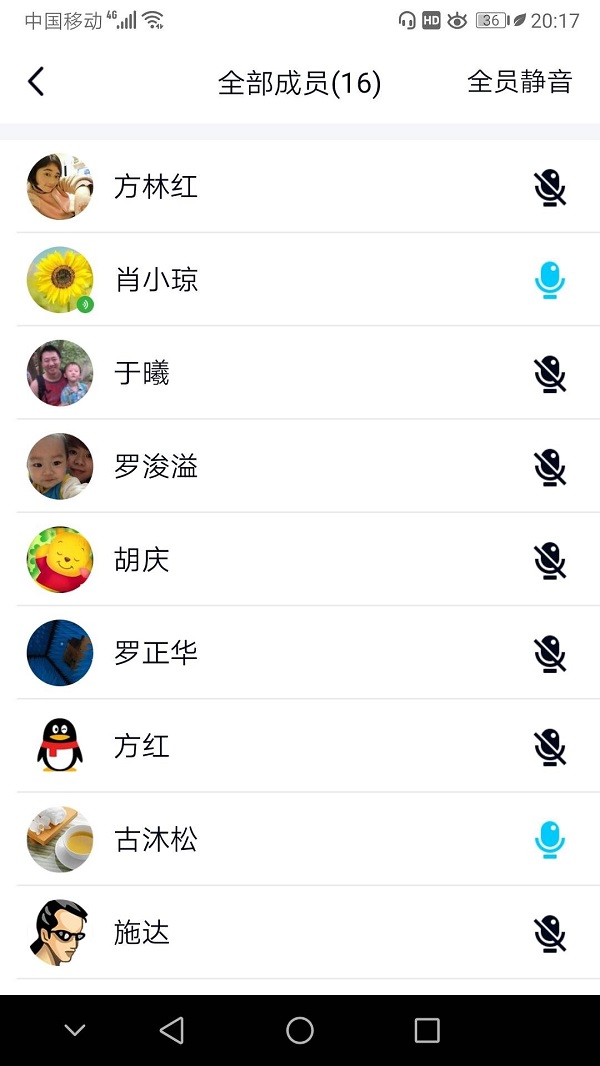Tap 全员静音 to mute all members
Screen dimensions: 600x1066
pyautogui.click(x=519, y=82)
